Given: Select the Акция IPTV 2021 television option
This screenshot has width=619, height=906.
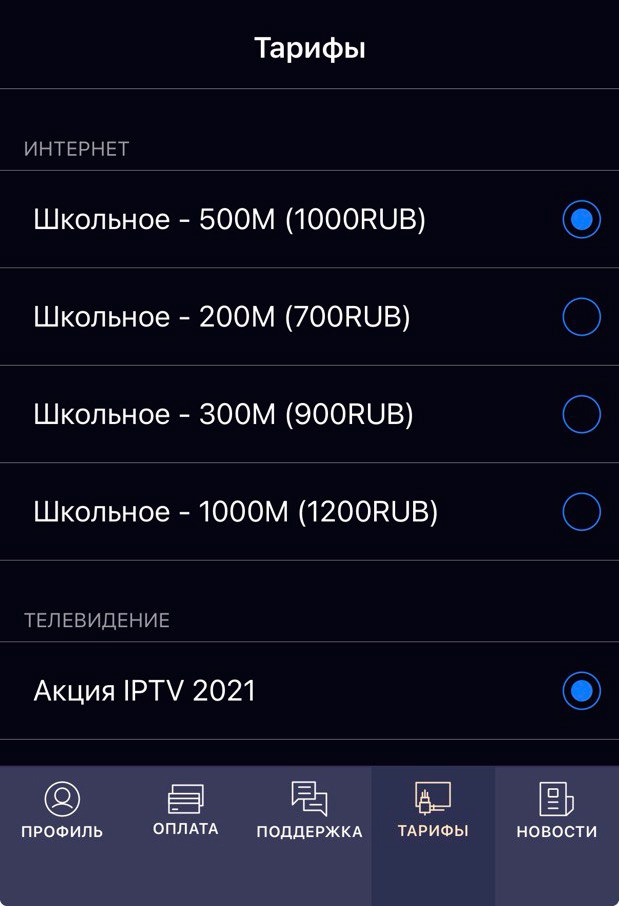Looking at the screenshot, I should tap(309, 690).
